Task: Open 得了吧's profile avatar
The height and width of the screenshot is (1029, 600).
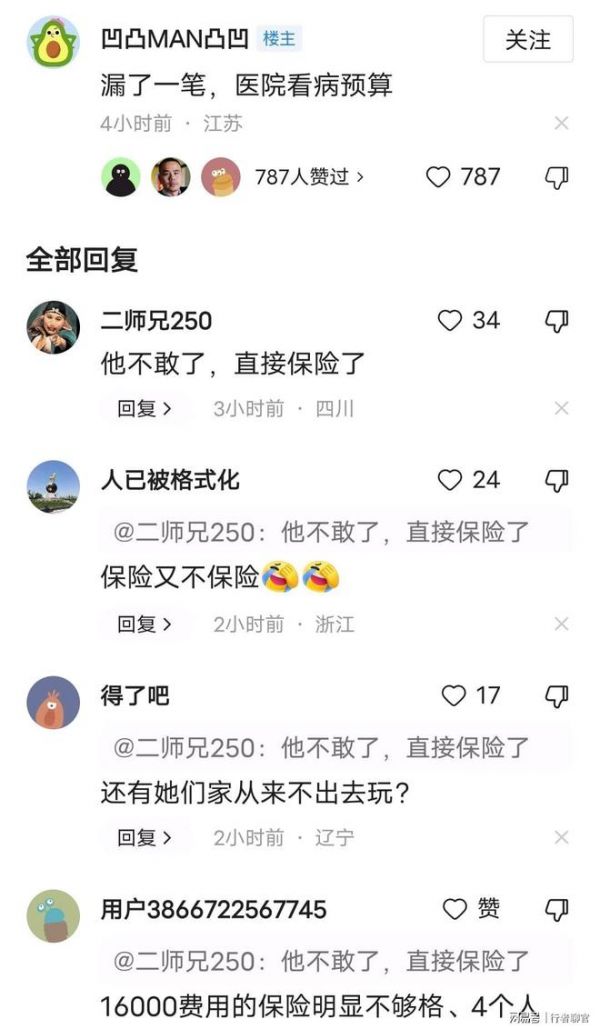Action: click(53, 702)
